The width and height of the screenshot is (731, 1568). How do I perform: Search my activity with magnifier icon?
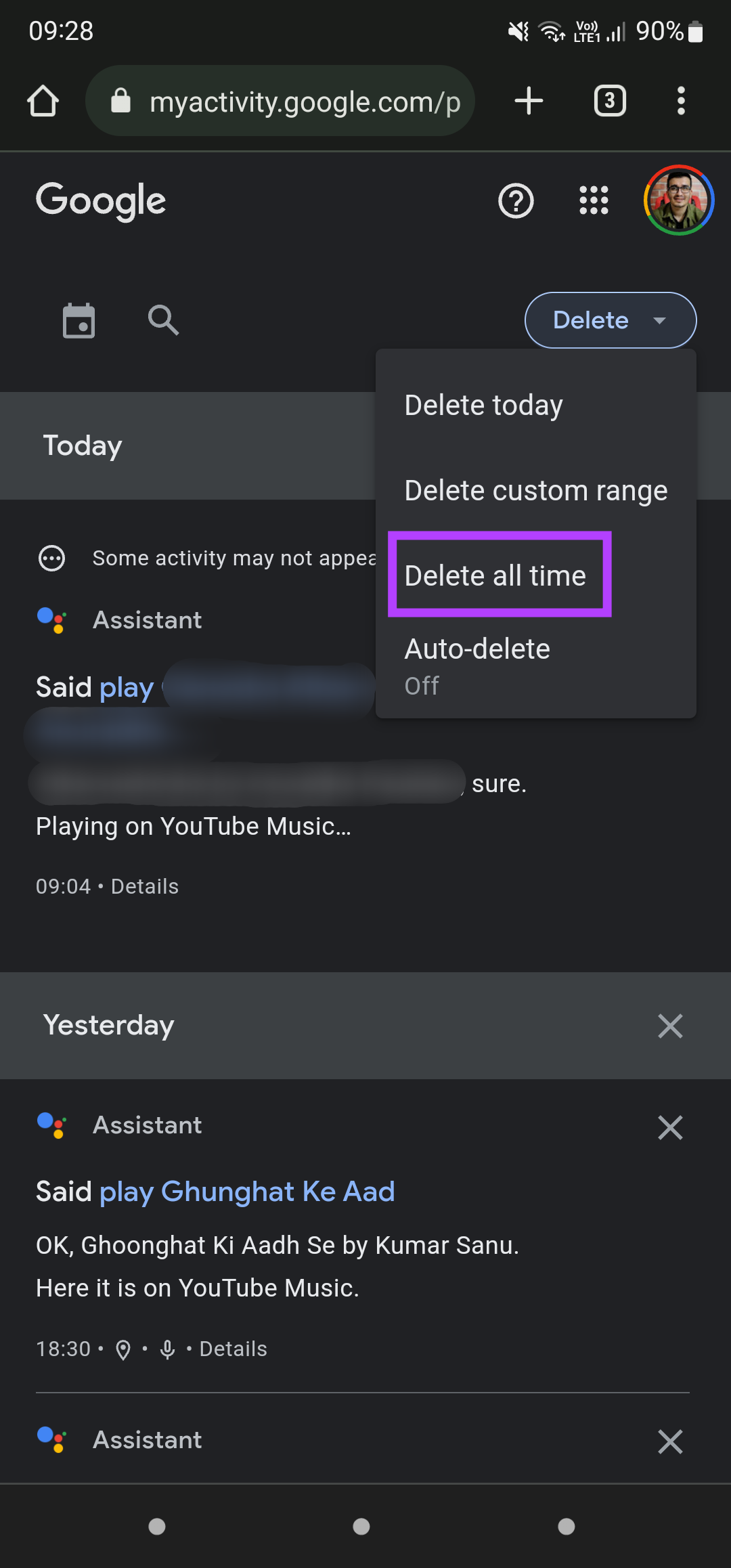(163, 320)
